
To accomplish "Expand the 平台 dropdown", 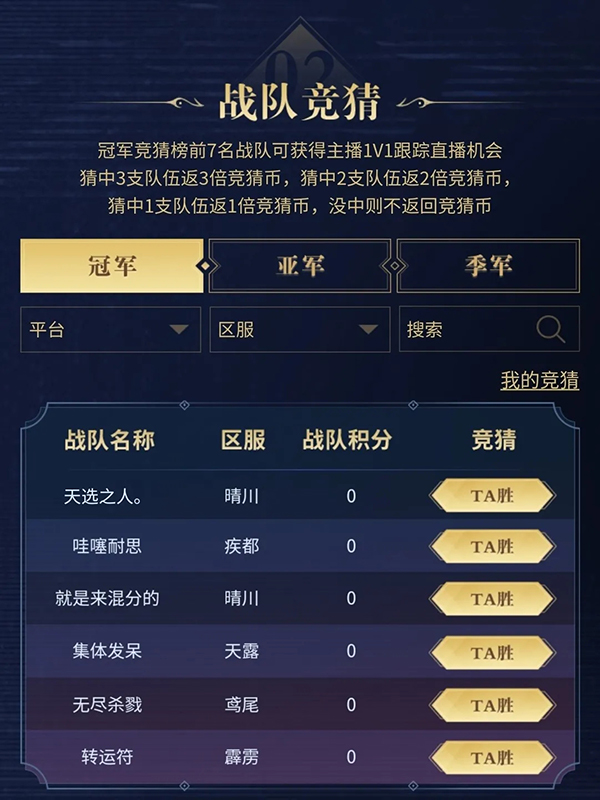I will tap(109, 329).
